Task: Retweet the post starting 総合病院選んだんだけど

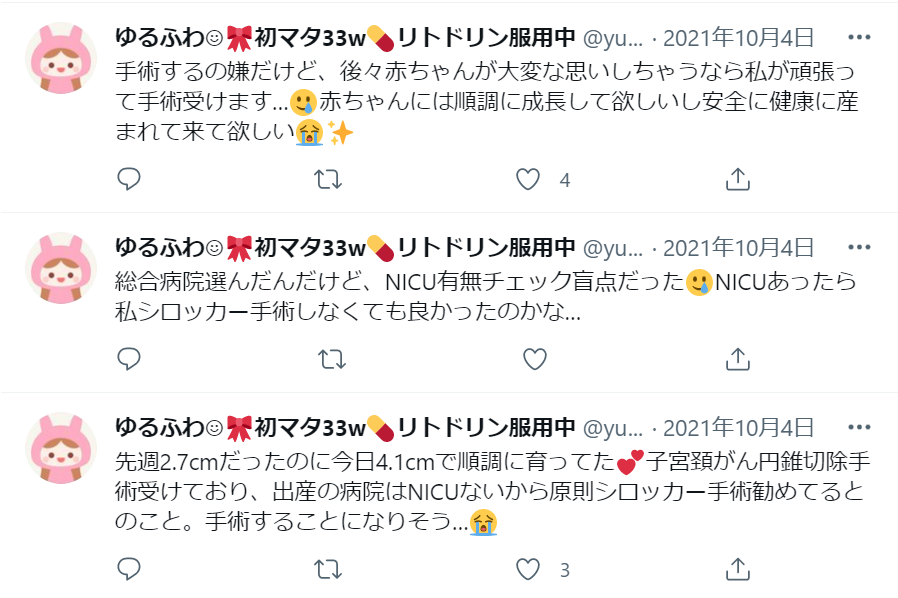Action: click(328, 358)
